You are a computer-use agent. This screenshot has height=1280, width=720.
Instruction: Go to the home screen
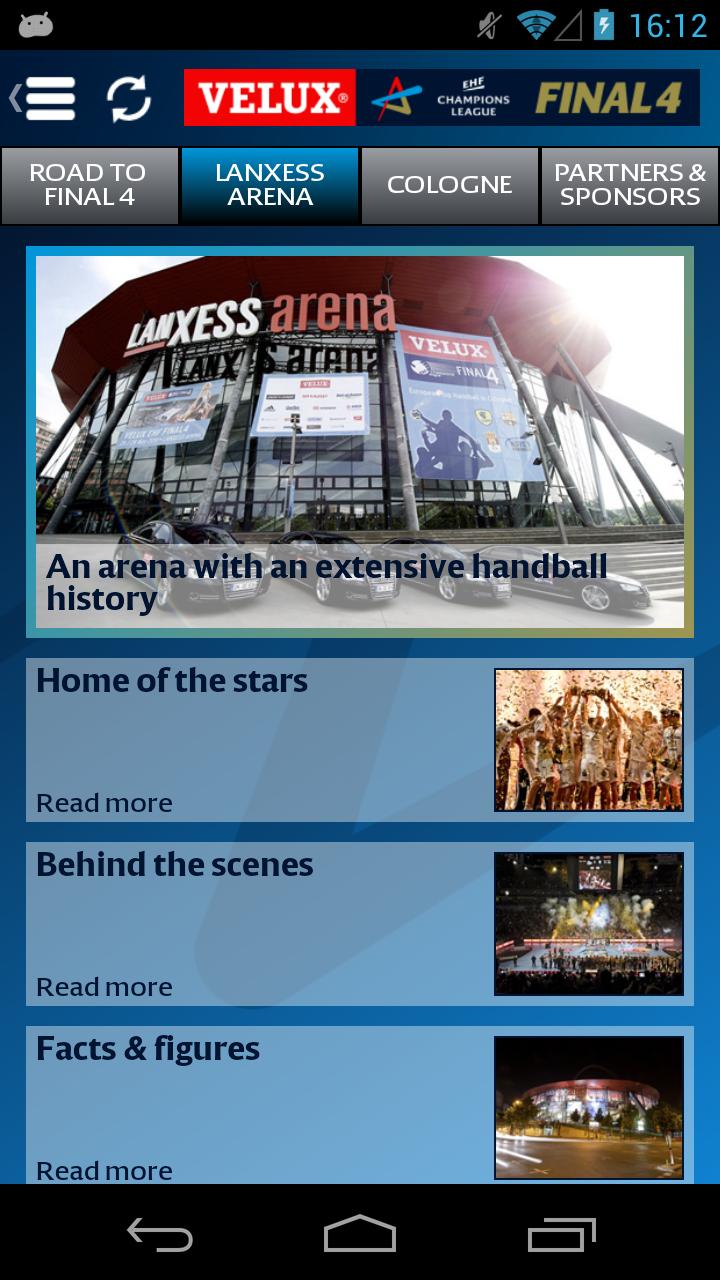(360, 1235)
